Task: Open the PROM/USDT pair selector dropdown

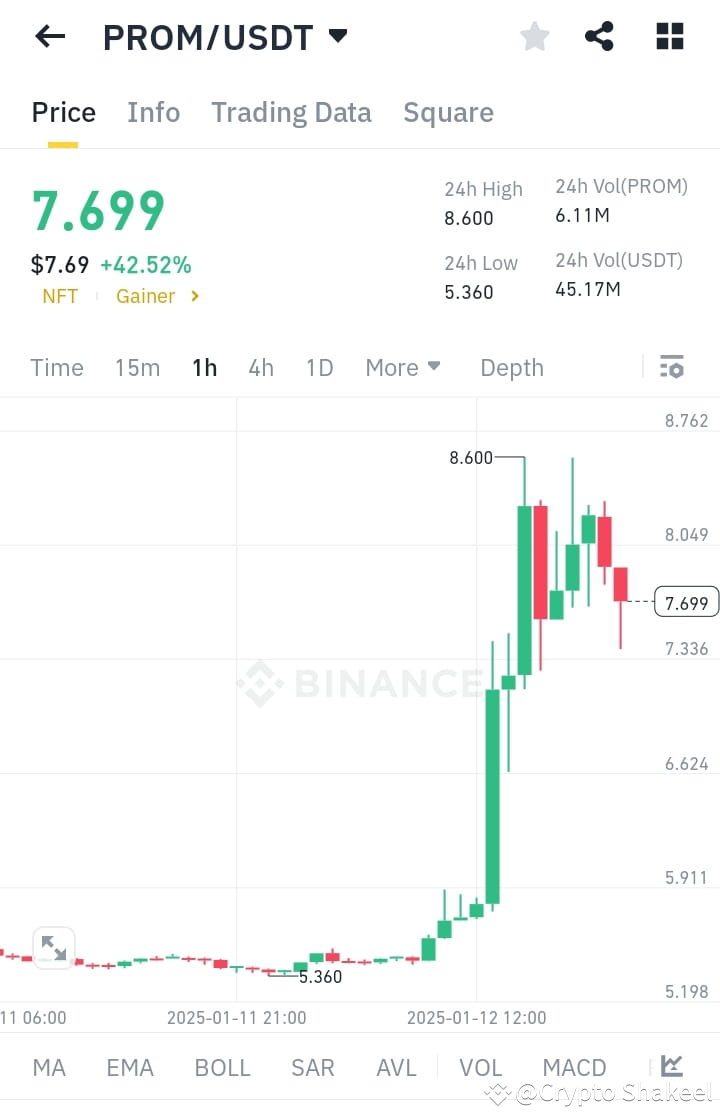Action: pyautogui.click(x=226, y=36)
